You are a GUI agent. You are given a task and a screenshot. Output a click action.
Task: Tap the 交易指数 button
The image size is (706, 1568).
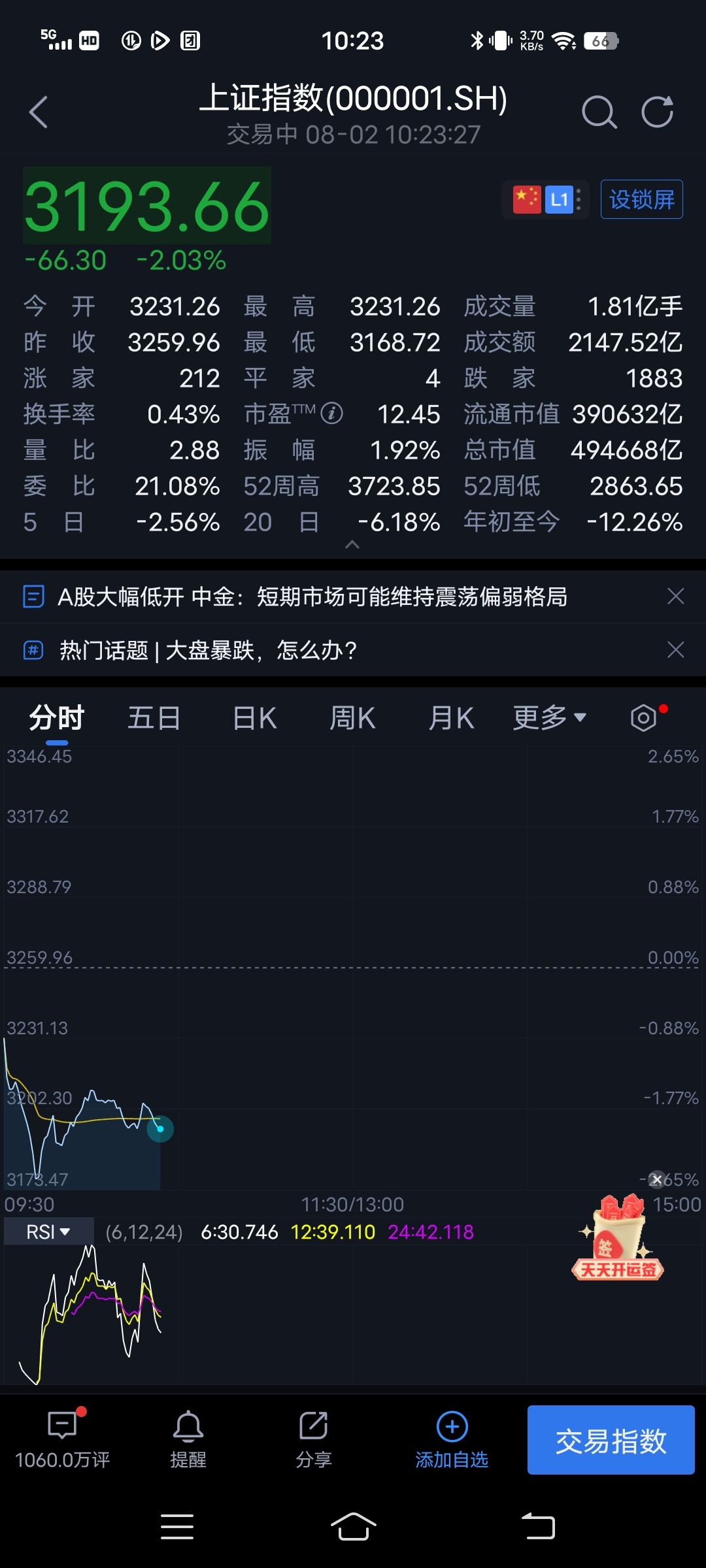point(611,1440)
